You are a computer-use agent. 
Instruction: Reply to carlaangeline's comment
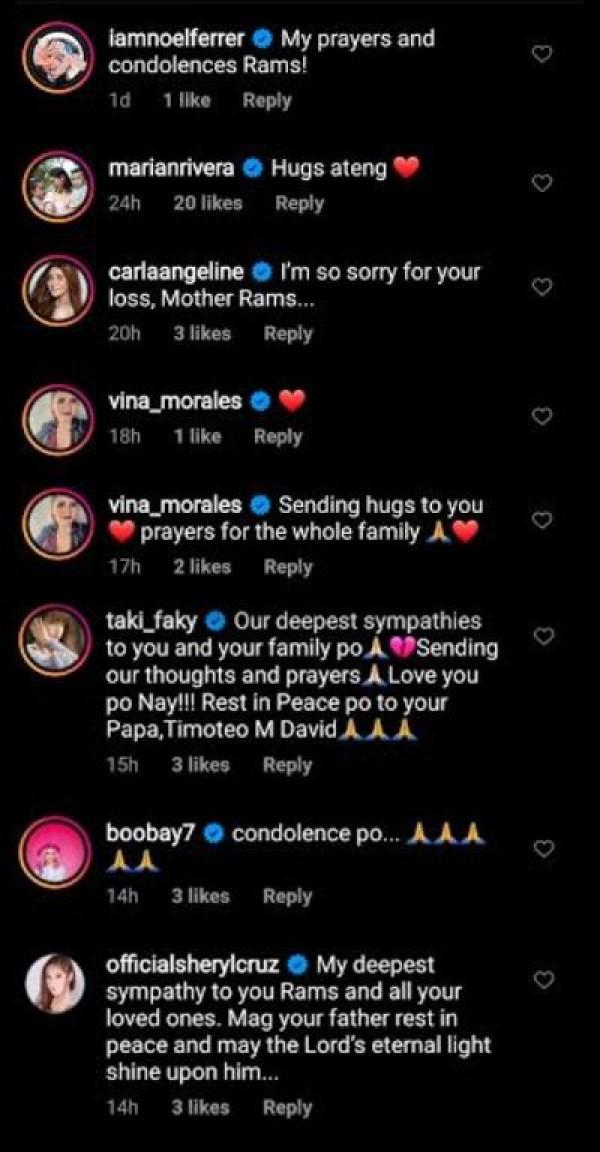(288, 334)
